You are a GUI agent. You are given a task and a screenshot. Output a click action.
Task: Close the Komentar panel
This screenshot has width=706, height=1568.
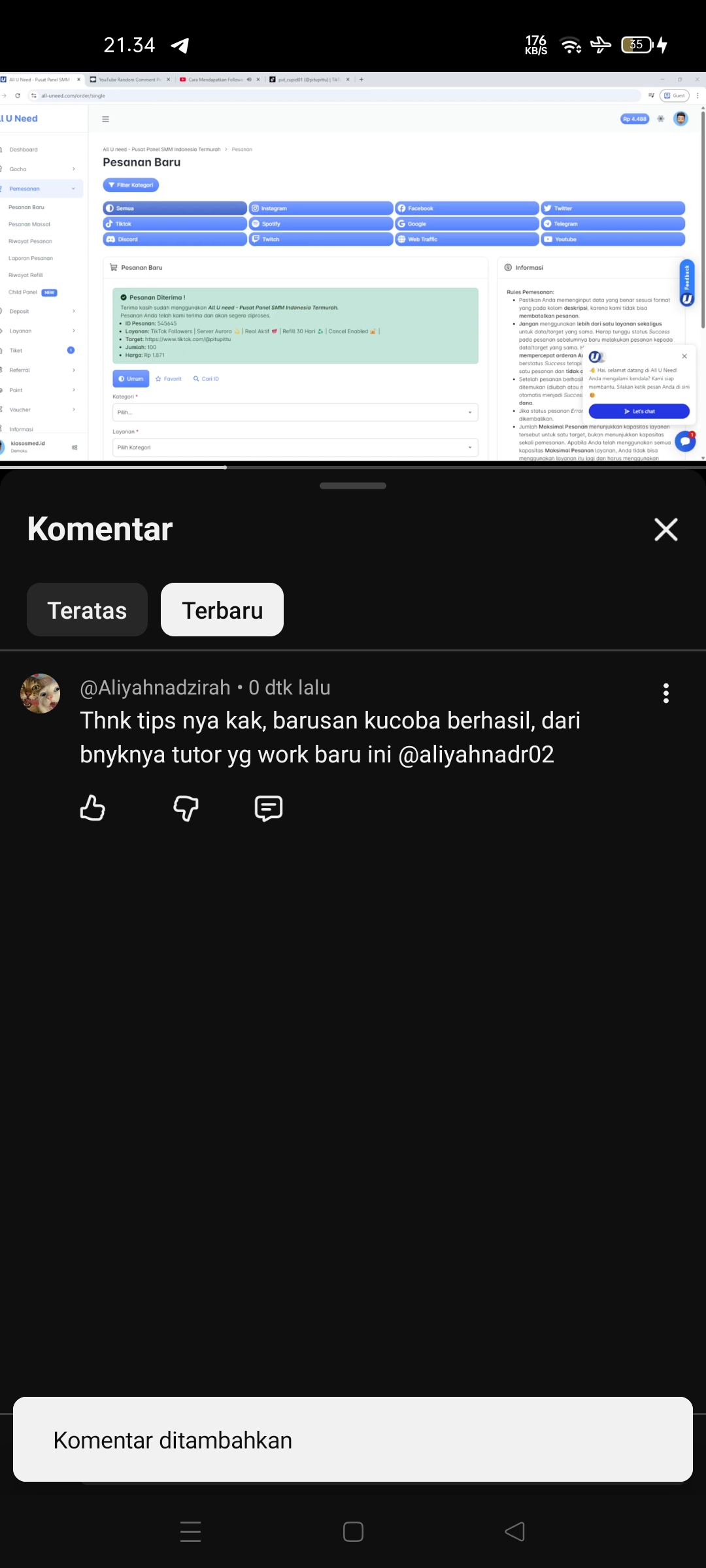(x=665, y=529)
